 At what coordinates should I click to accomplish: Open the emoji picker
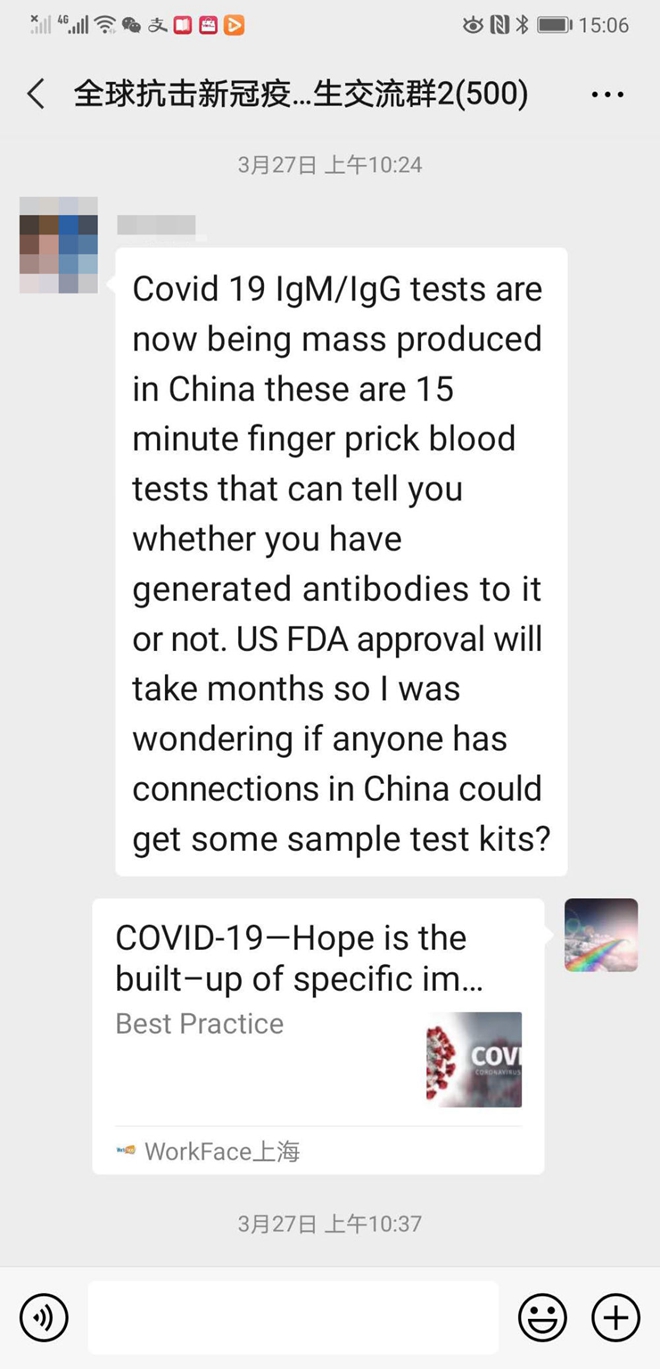pyautogui.click(x=542, y=1317)
